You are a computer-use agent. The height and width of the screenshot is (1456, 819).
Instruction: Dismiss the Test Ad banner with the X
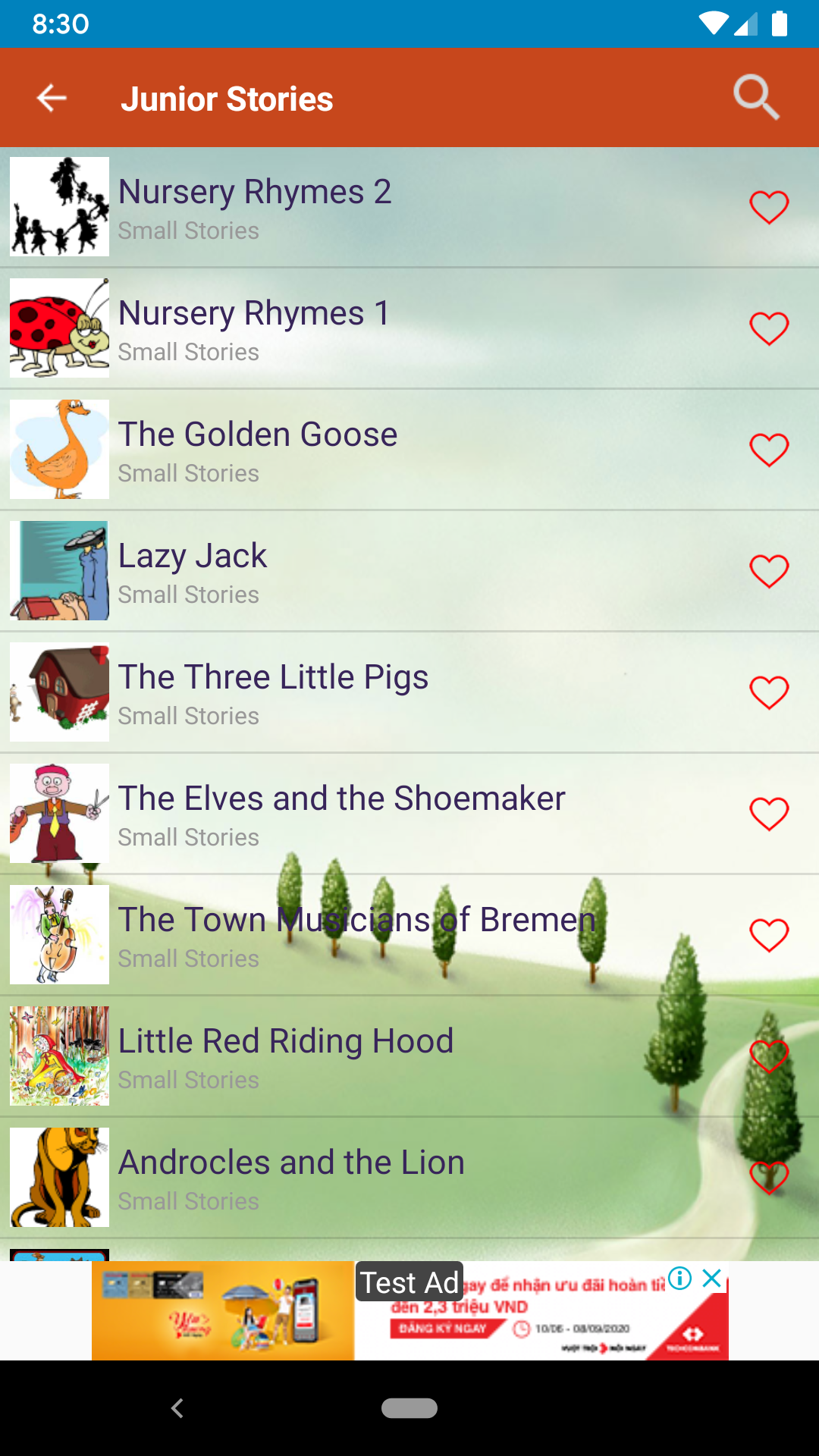(x=711, y=1278)
